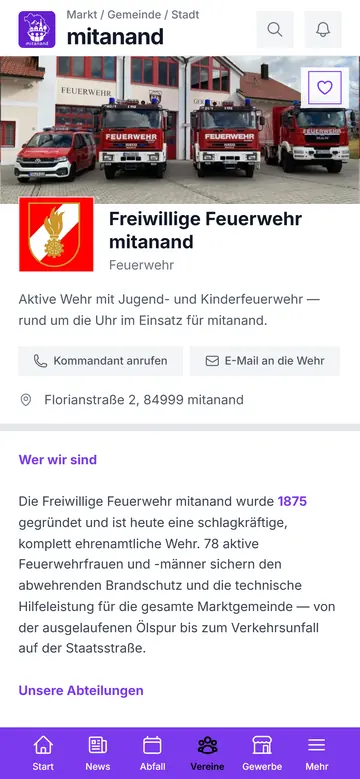Image resolution: width=360 pixels, height=779 pixels.
Task: Open the search icon in the header
Action: [275, 29]
